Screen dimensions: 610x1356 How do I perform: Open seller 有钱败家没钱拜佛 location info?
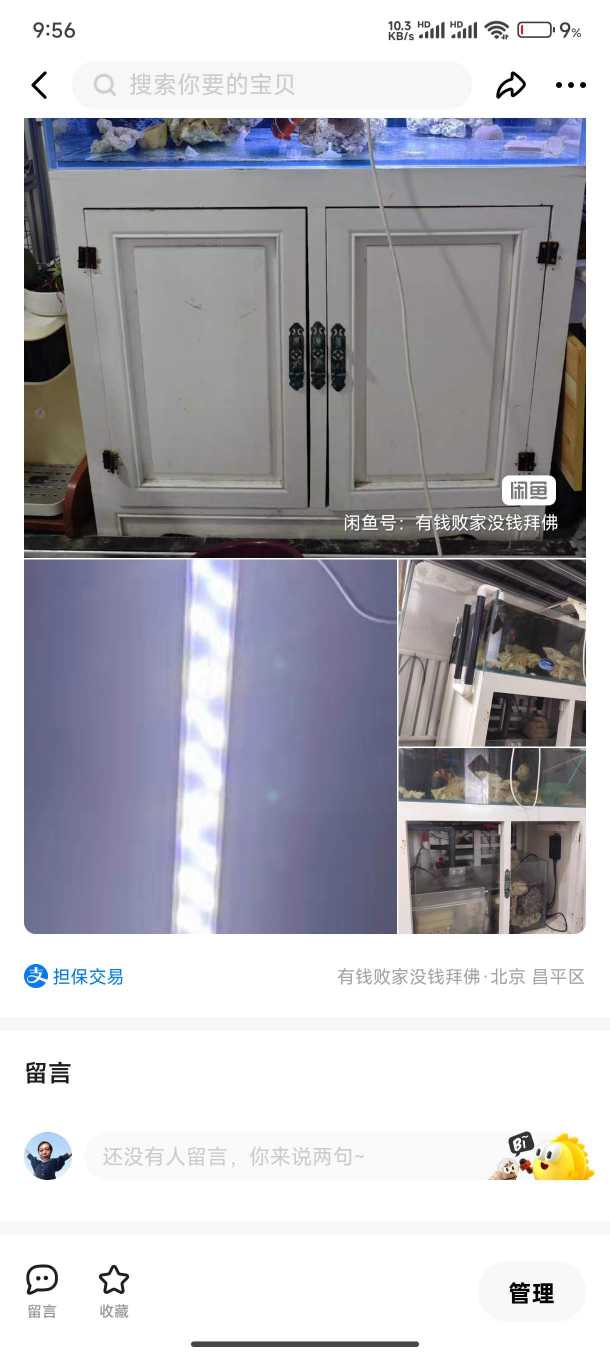tap(460, 977)
